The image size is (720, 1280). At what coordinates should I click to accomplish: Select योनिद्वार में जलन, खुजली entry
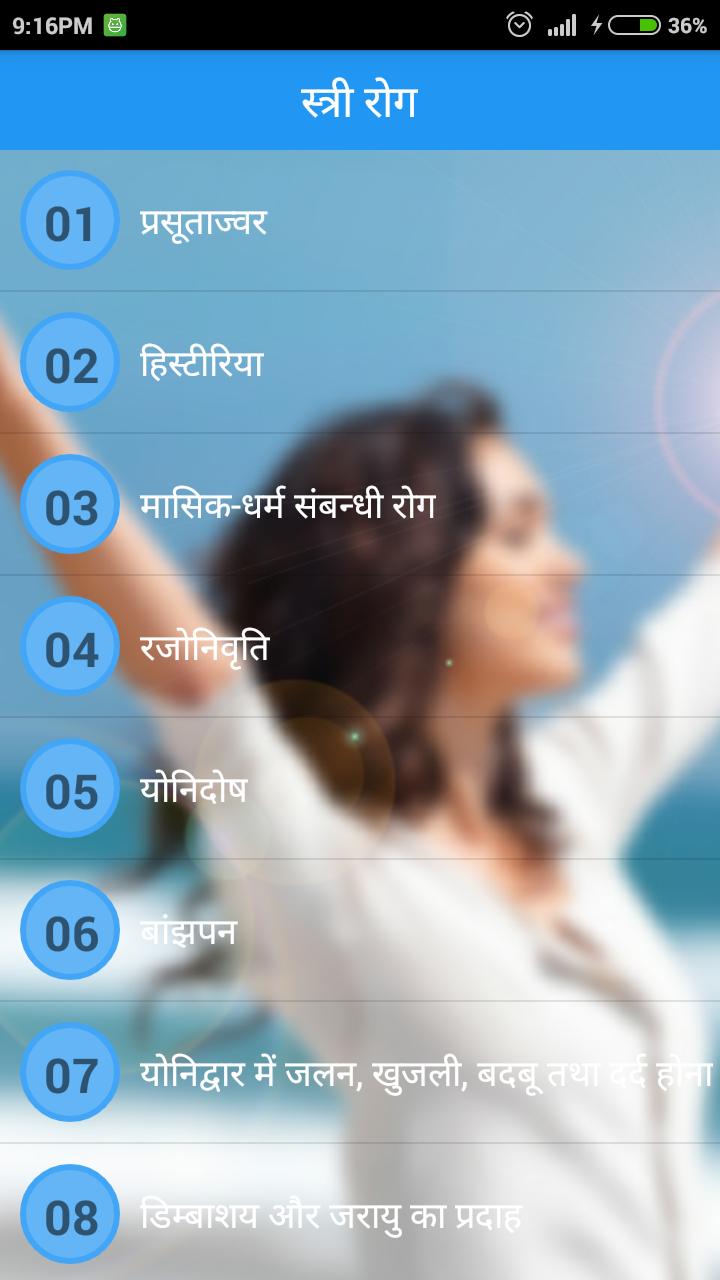pos(425,1074)
